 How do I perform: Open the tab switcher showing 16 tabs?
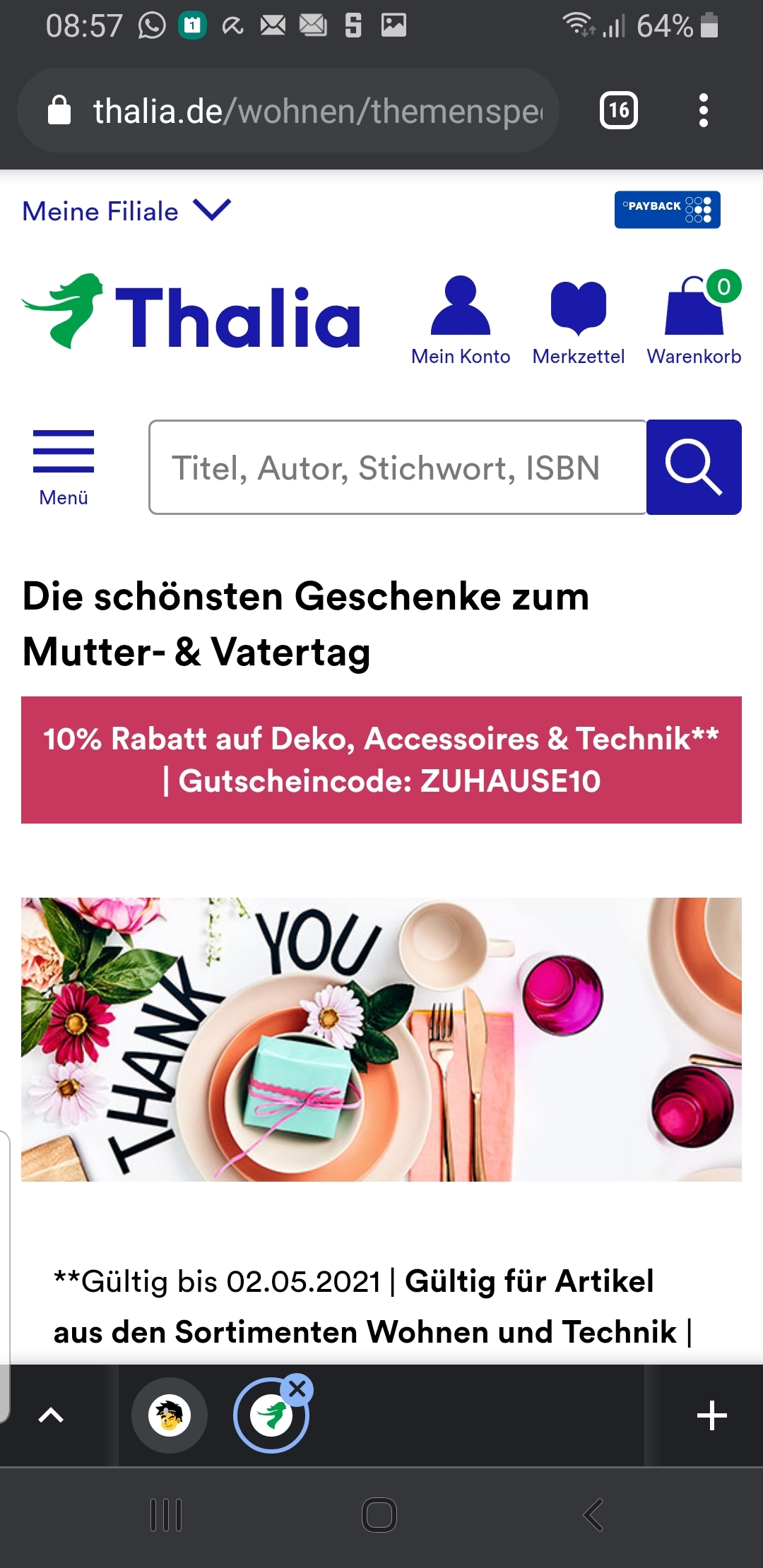(x=619, y=110)
